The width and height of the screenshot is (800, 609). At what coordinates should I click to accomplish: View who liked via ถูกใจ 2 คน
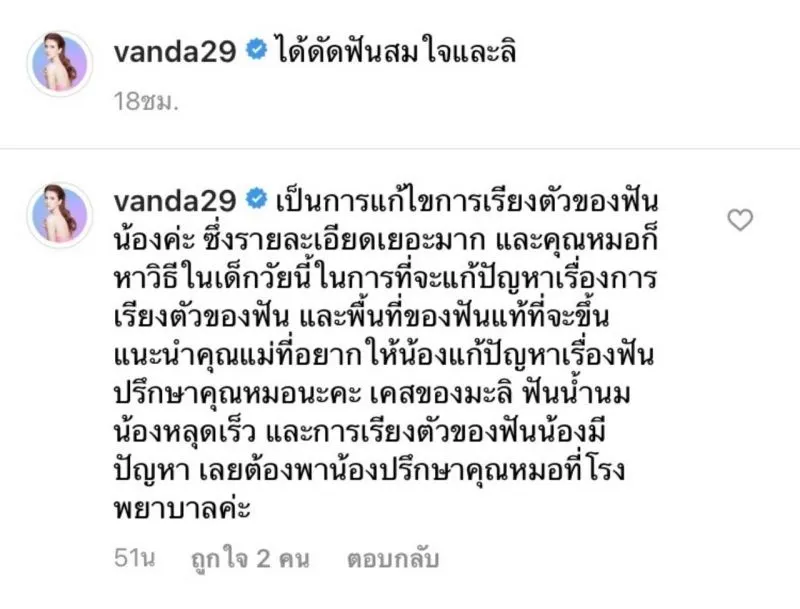tap(250, 559)
